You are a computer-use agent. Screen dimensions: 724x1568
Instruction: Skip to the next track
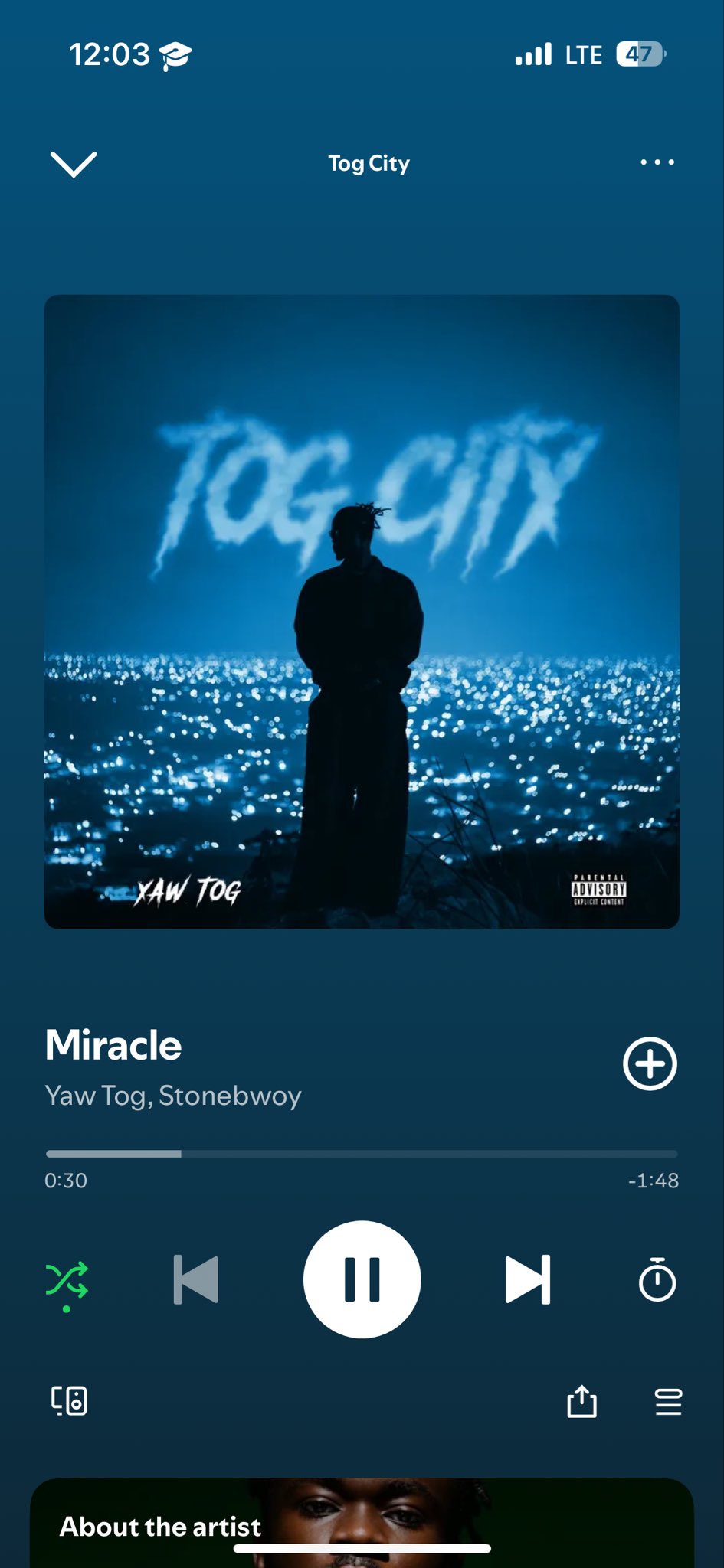[x=528, y=1279]
